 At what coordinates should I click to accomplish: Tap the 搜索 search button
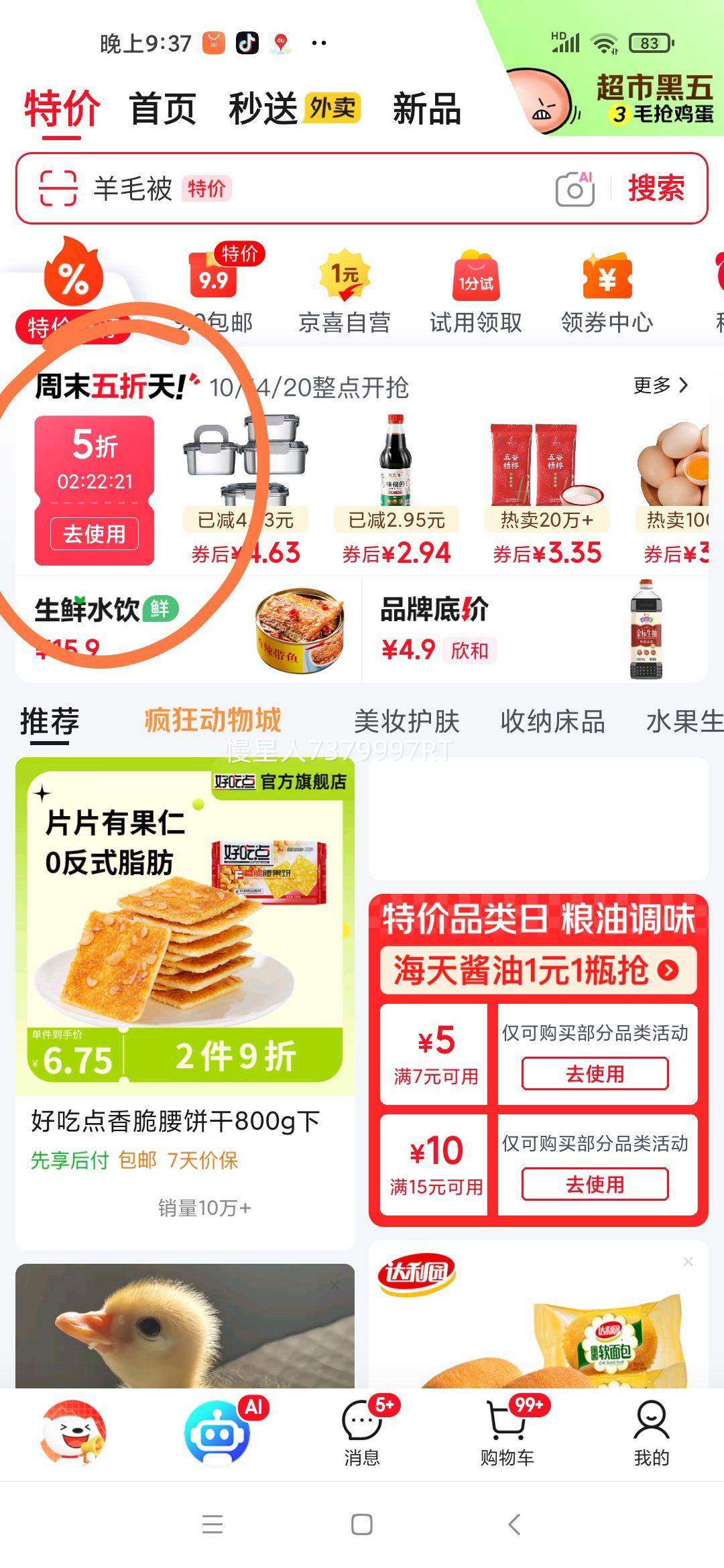657,190
